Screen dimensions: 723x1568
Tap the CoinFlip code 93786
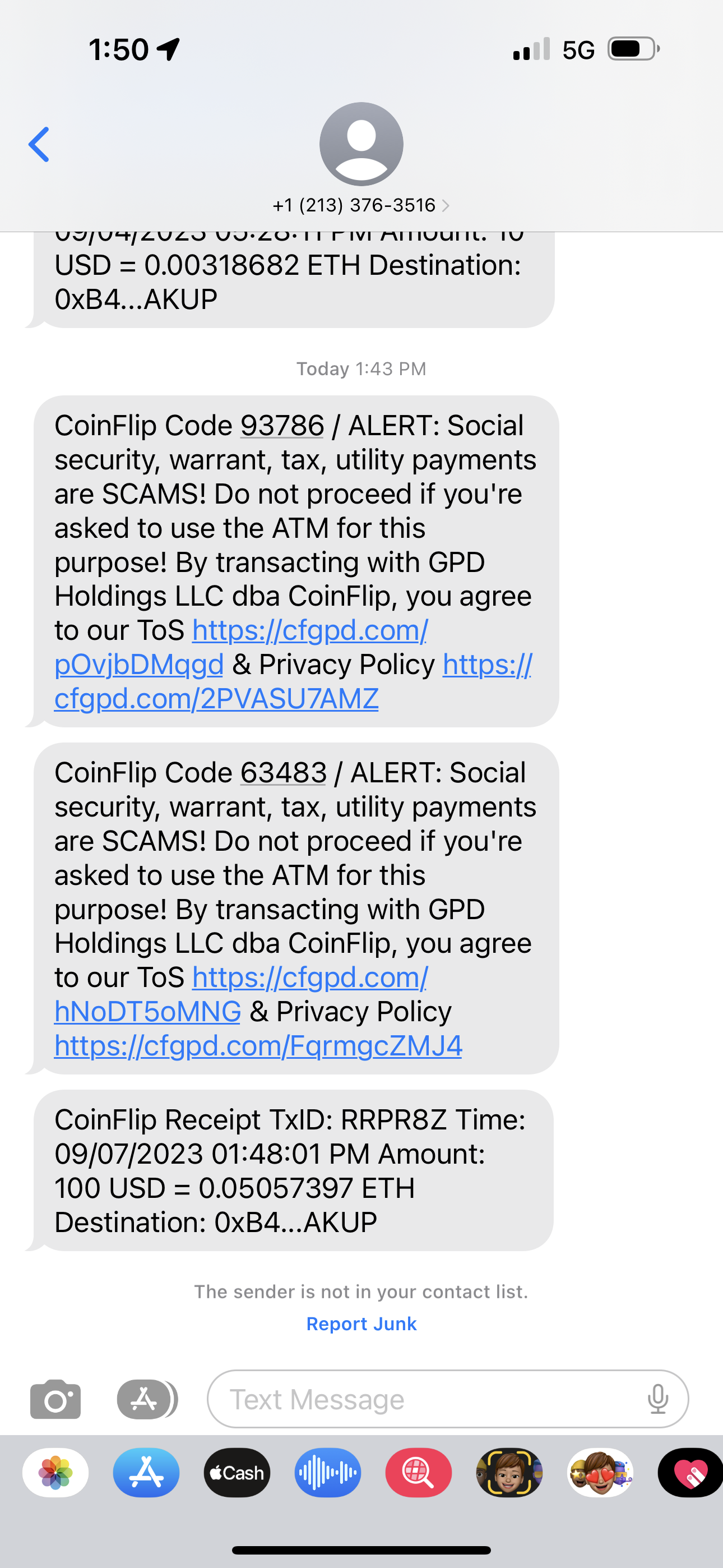(x=282, y=426)
